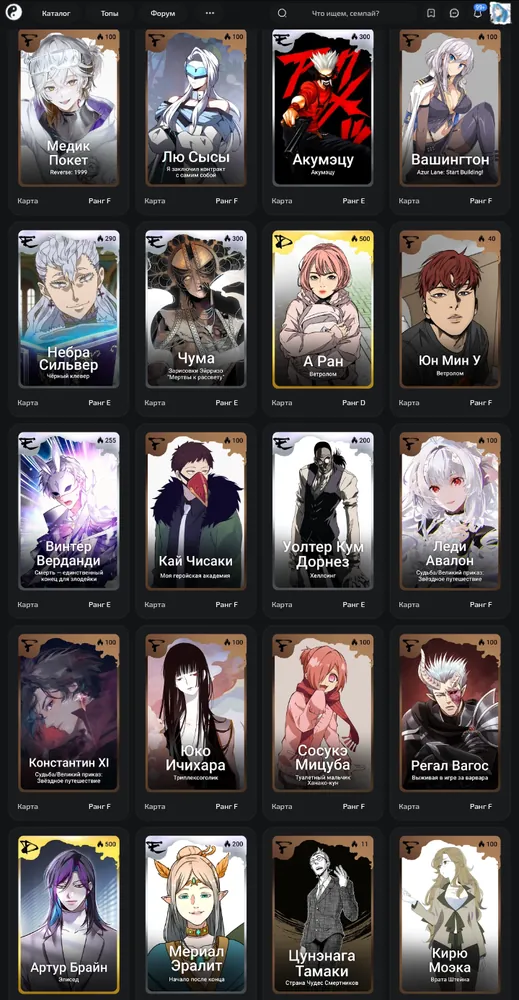Open the bookmarks icon in header

(431, 13)
